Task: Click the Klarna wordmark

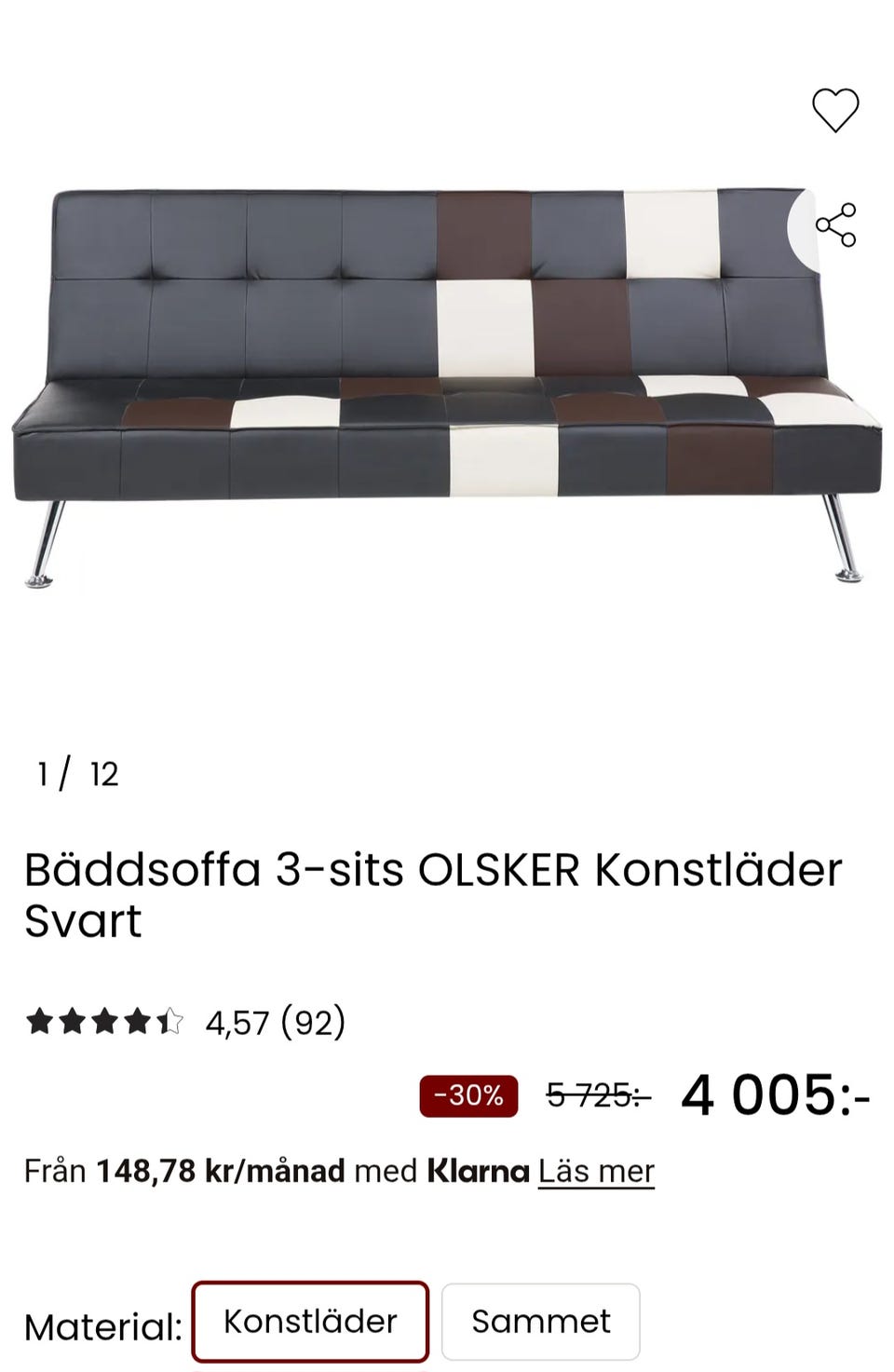Action: 477,1171
